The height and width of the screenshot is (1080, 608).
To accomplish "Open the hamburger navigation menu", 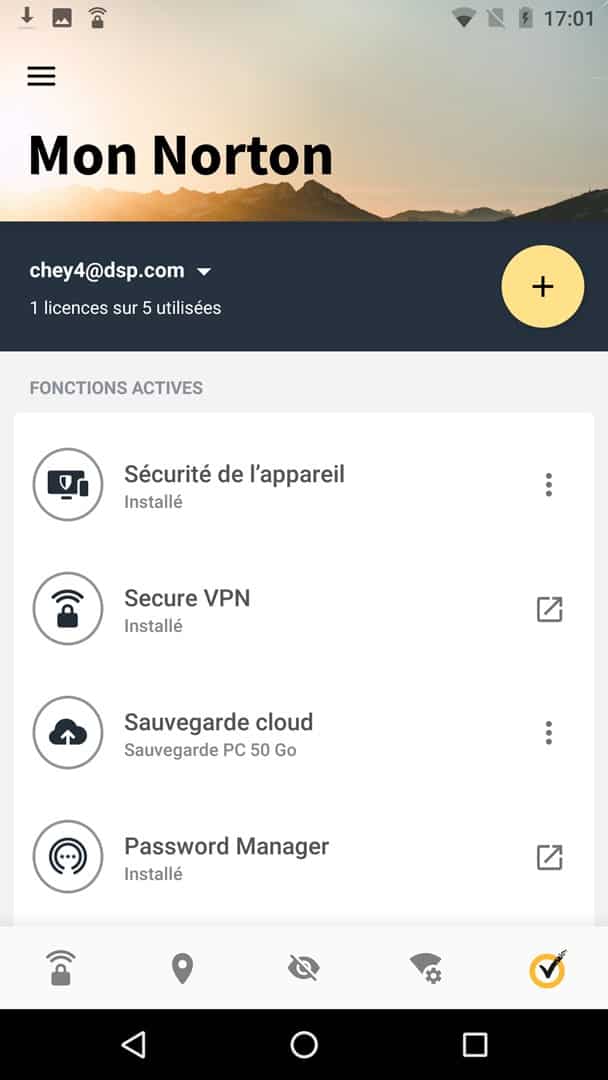I will pyautogui.click(x=41, y=76).
